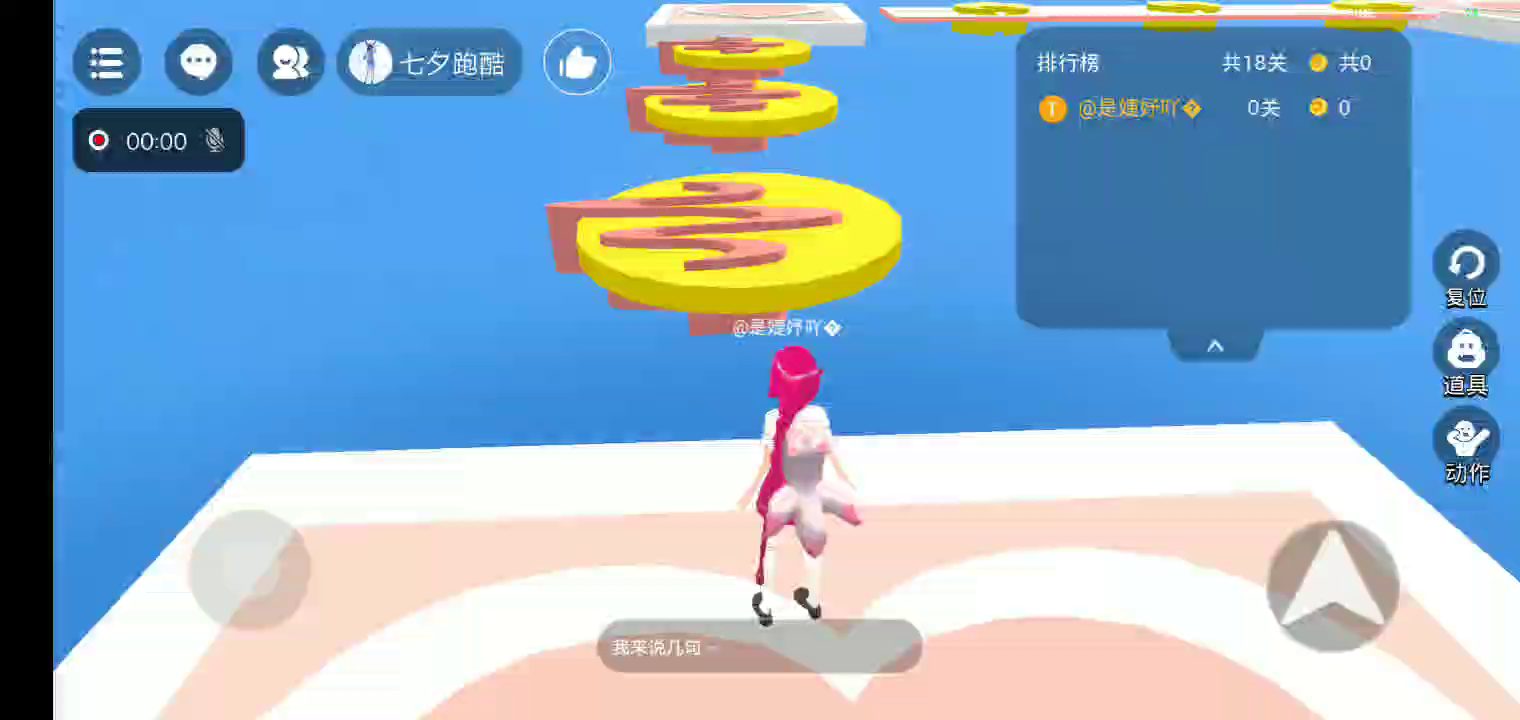This screenshot has height=720, width=1520.
Task: Tap the 复位 reset button
Action: click(1466, 270)
